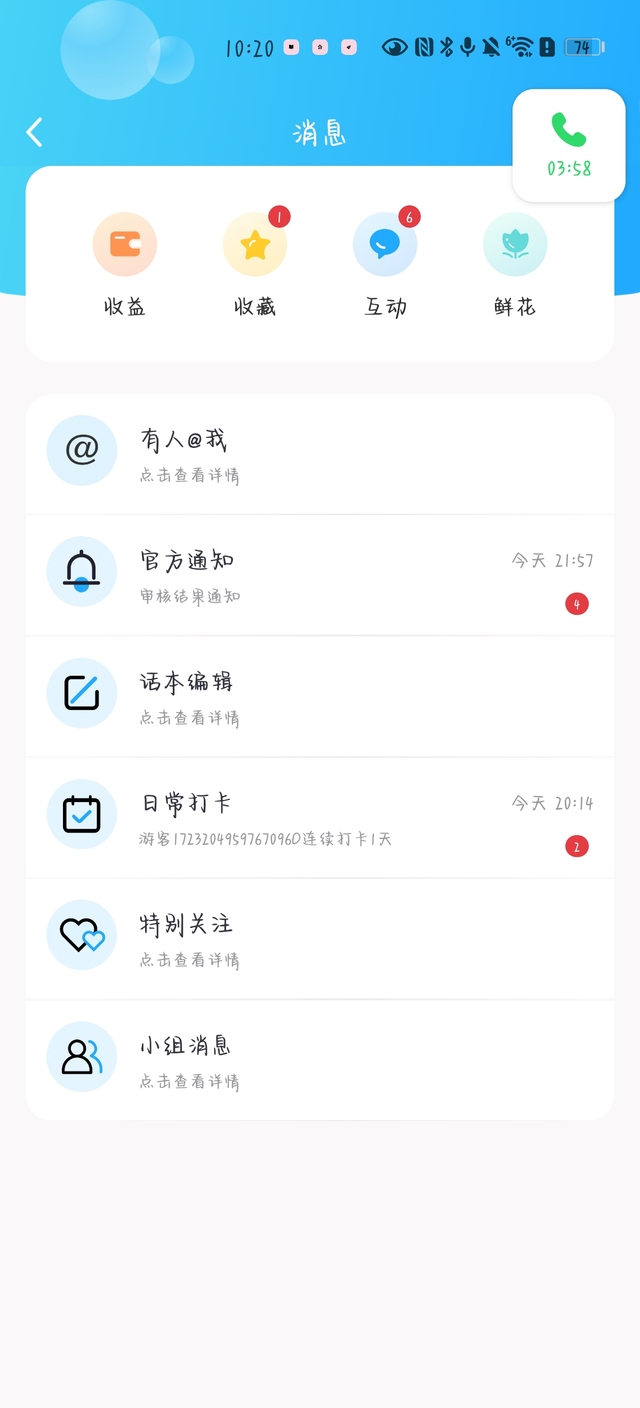Open the 鲜花 flowers shortcut
The width and height of the screenshot is (640, 1408).
515,265
